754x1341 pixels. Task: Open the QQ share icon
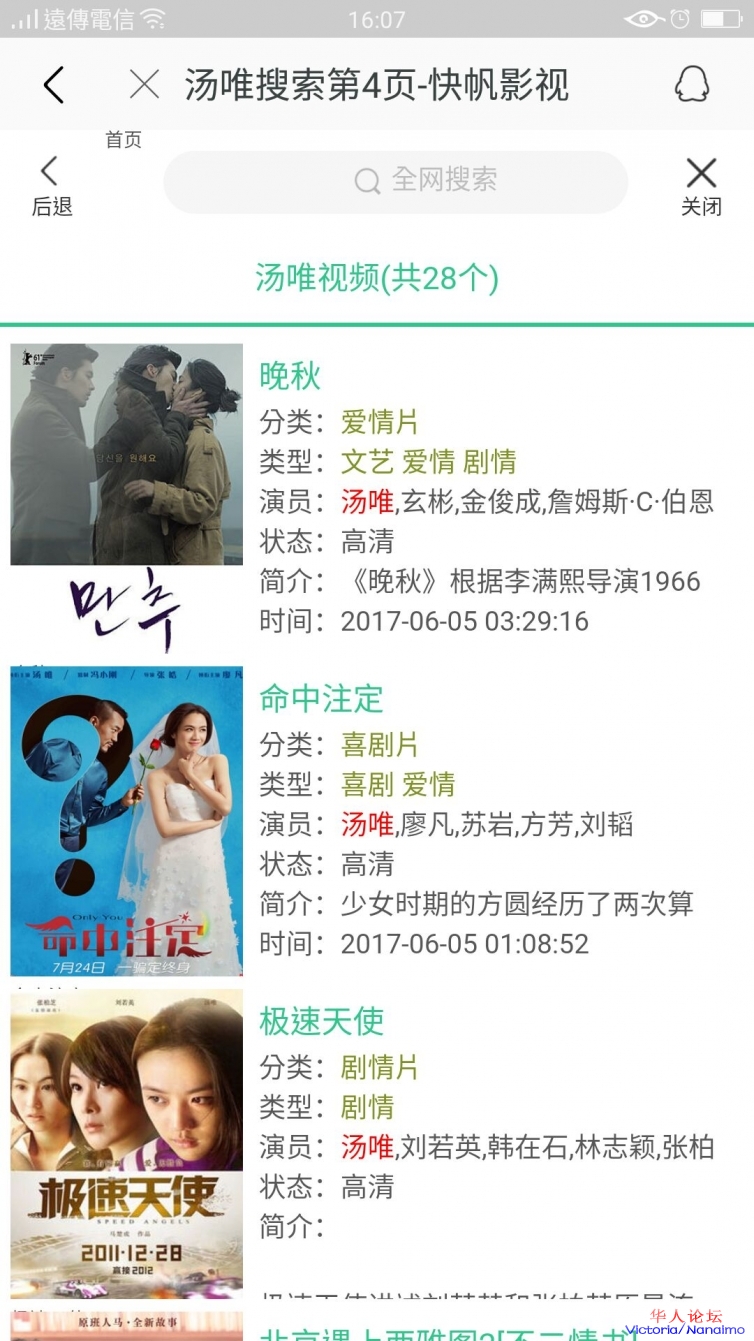[x=692, y=85]
